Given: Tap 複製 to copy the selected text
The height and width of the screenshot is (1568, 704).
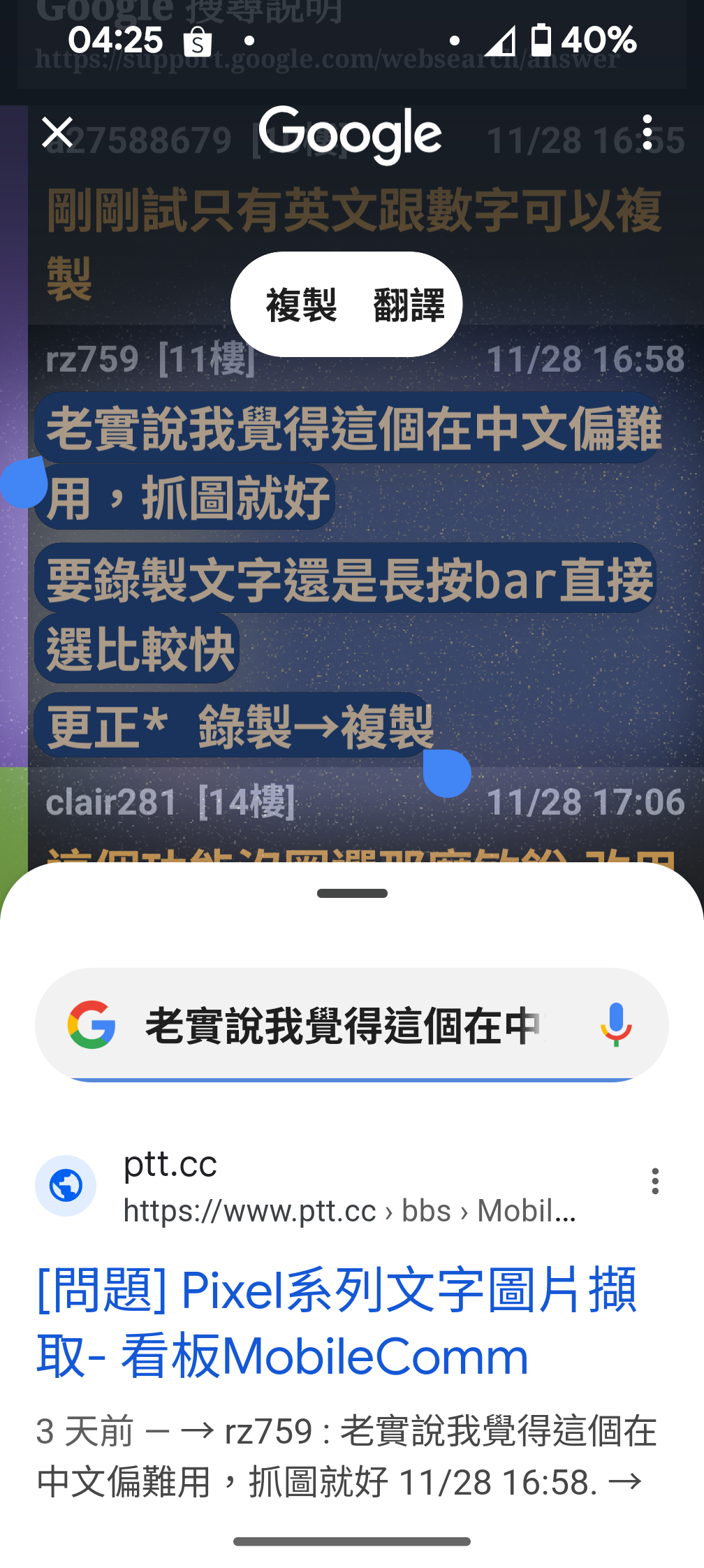Looking at the screenshot, I should coord(302,305).
